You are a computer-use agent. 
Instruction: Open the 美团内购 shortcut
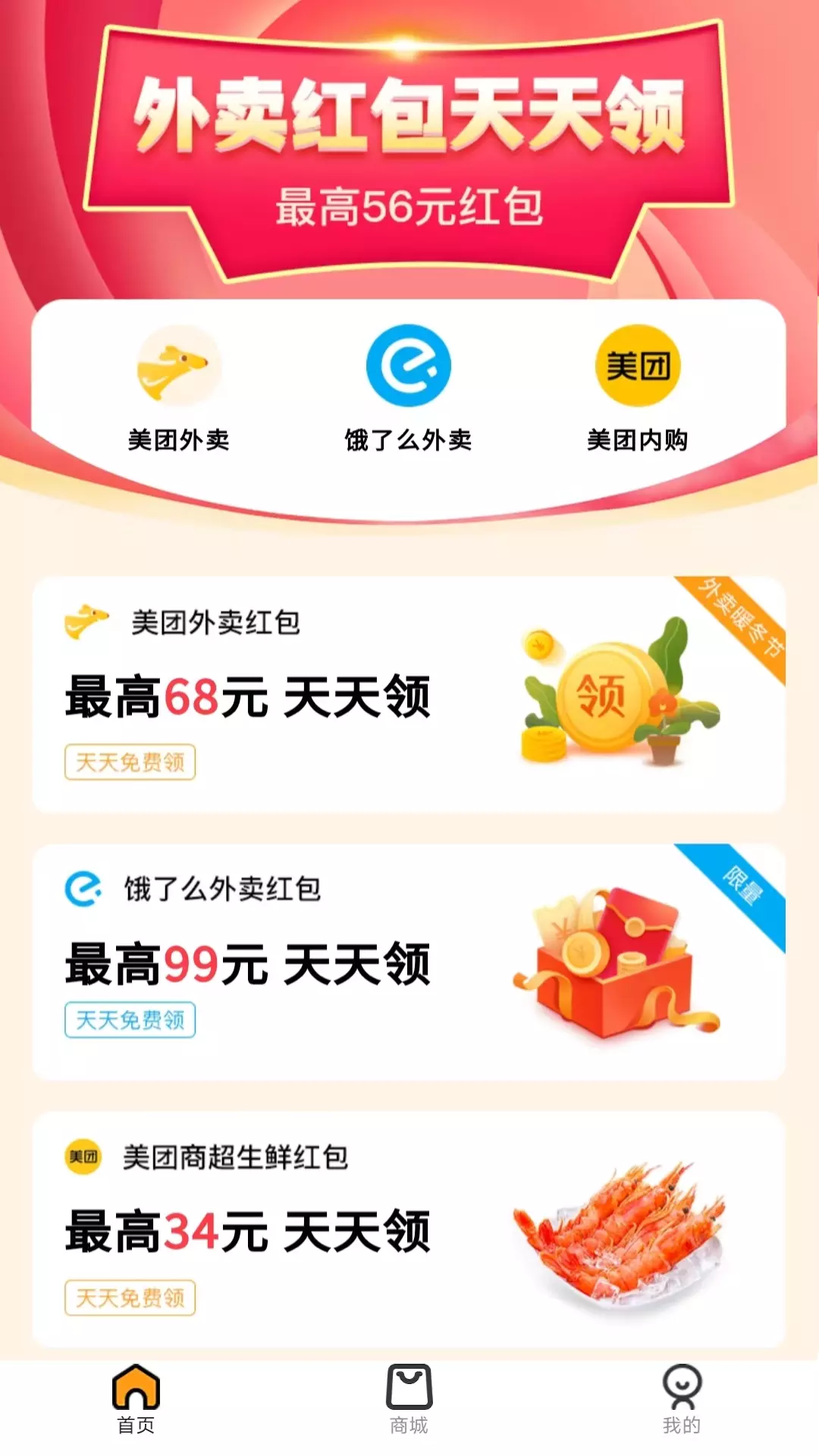click(637, 389)
